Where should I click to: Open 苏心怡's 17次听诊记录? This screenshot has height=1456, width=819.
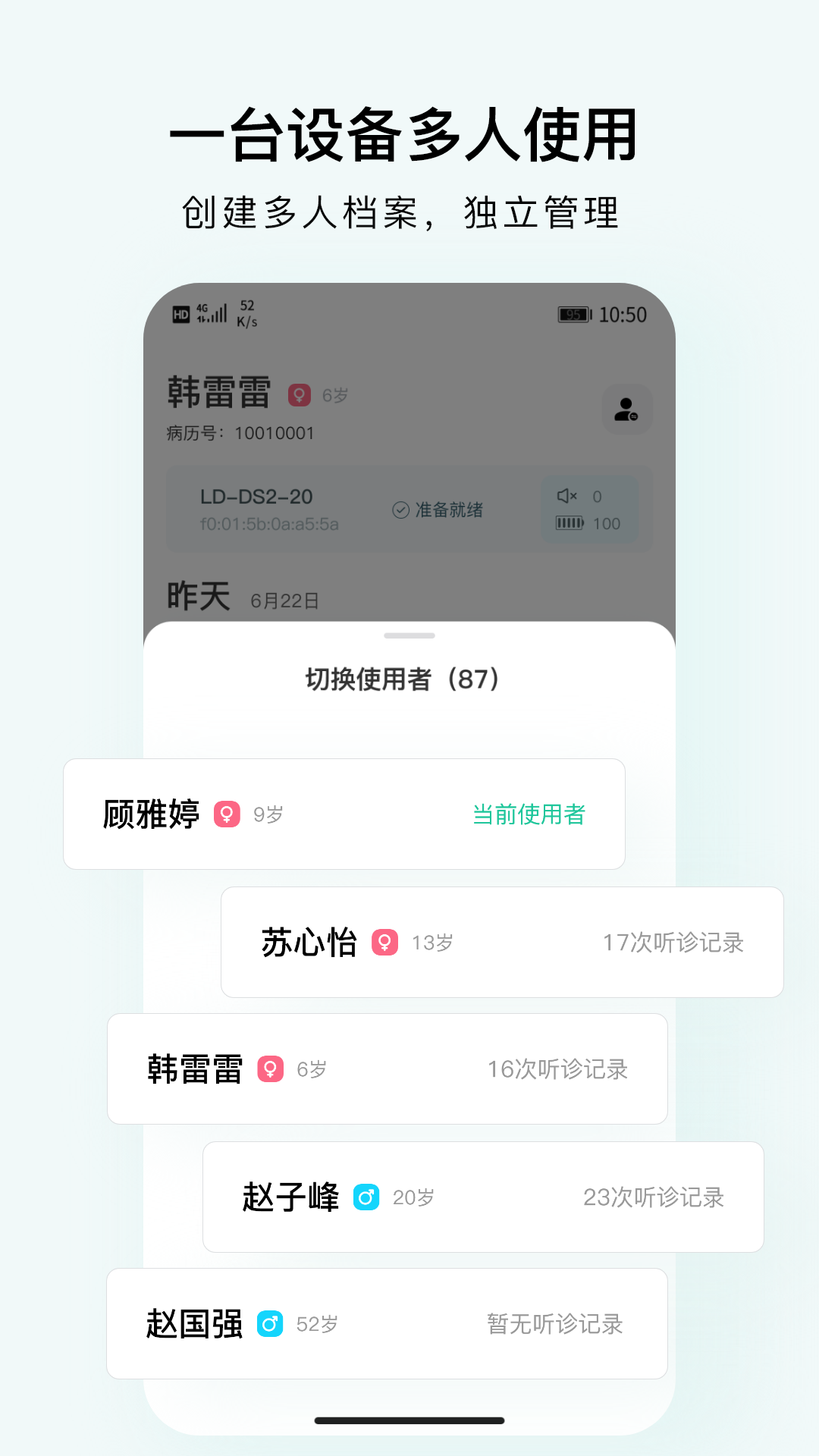point(673,943)
